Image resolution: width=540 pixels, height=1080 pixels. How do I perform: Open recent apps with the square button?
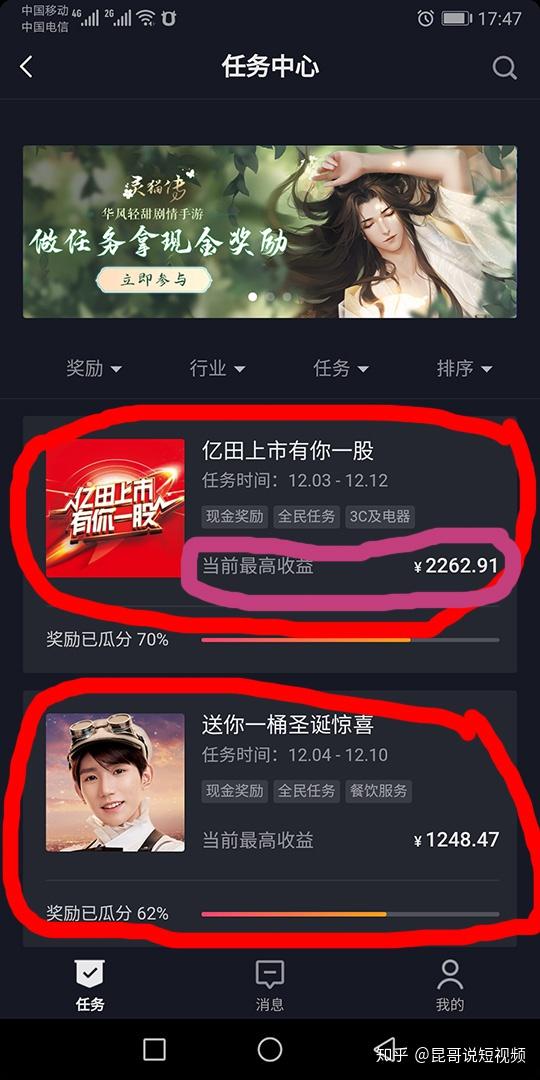click(154, 1050)
